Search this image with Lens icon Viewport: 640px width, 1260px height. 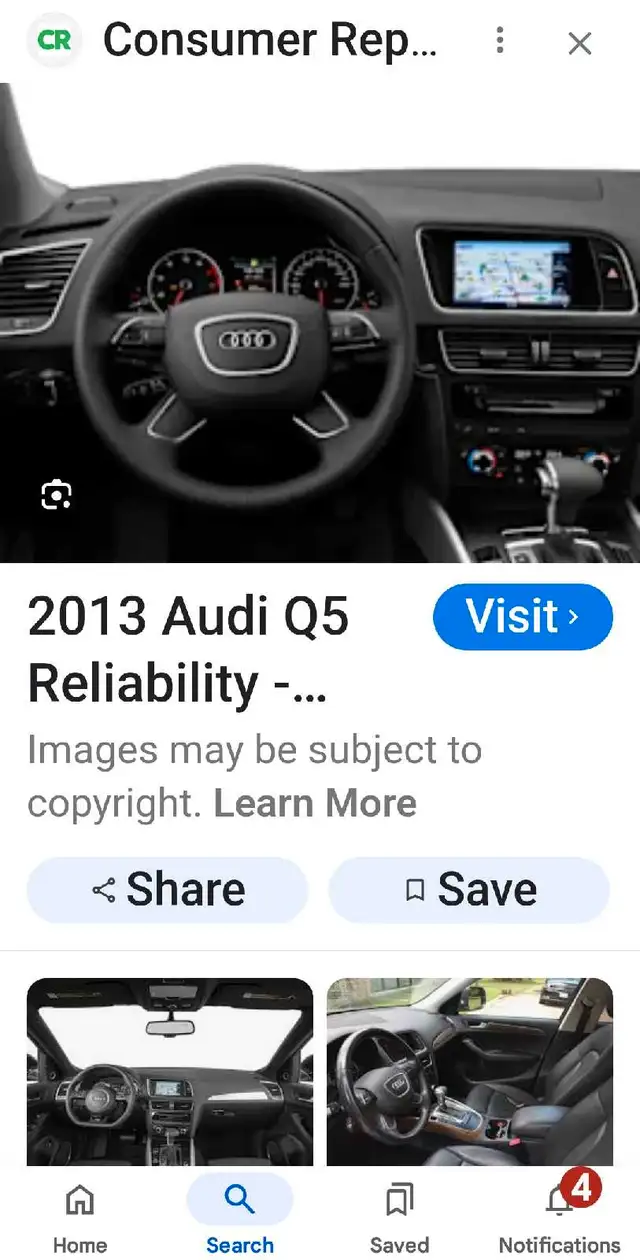click(56, 494)
